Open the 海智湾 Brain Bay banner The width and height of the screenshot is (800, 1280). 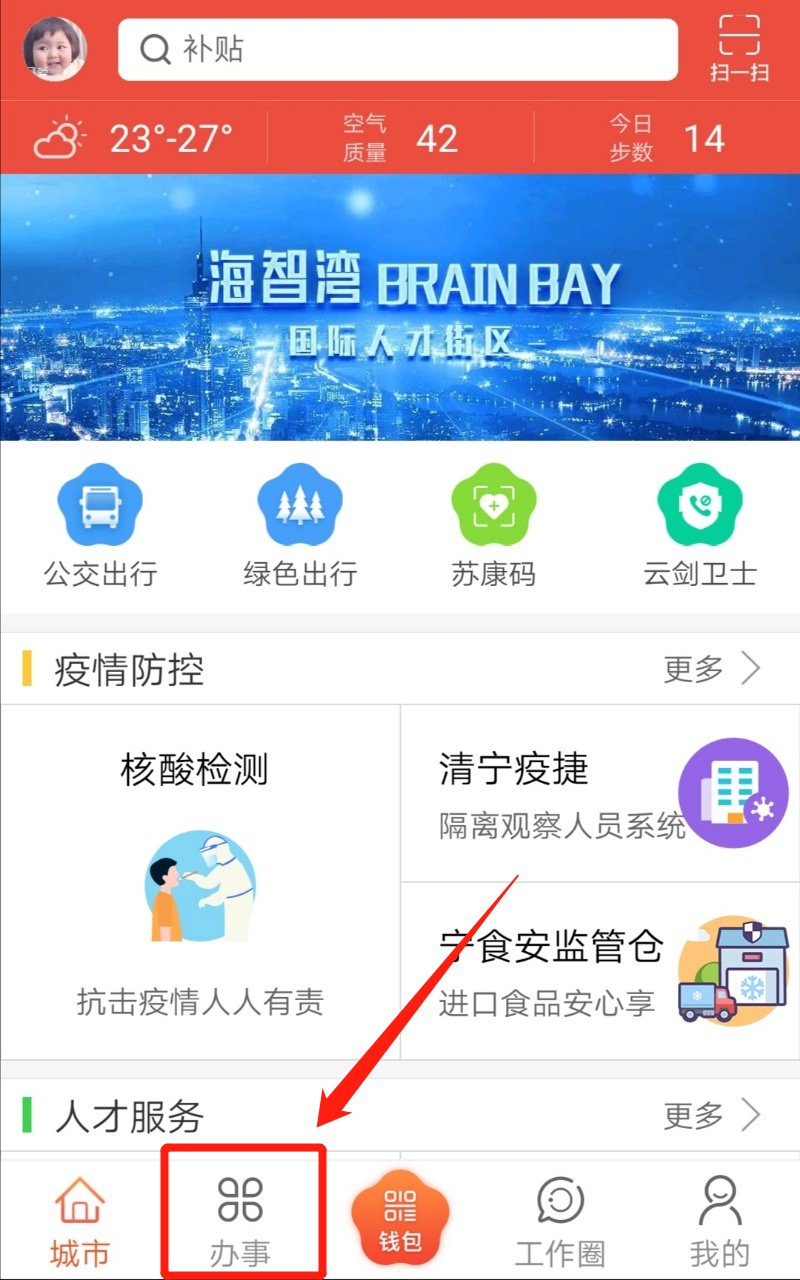(400, 307)
